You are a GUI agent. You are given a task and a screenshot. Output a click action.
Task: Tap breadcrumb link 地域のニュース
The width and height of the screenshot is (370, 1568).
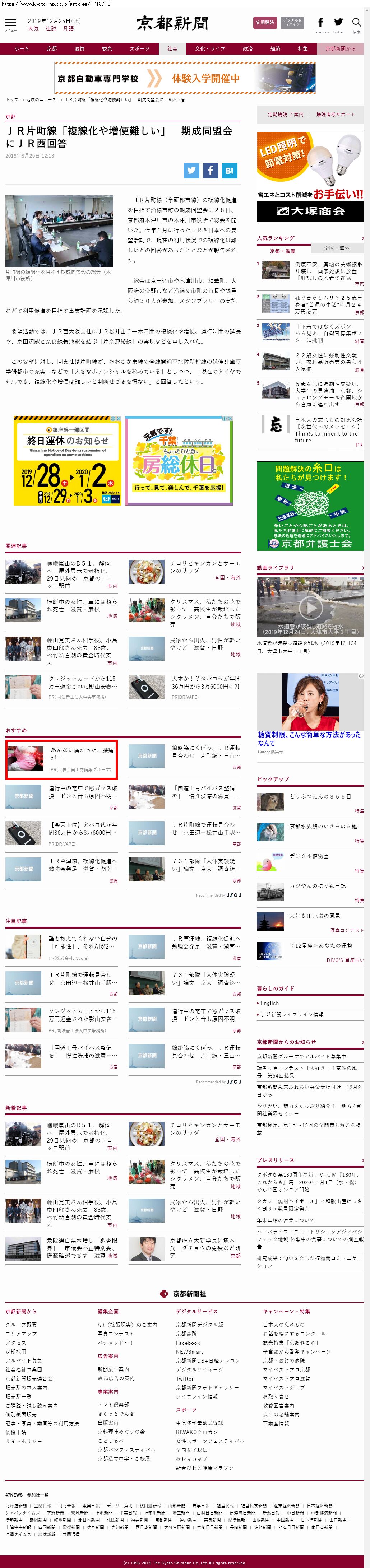click(x=41, y=99)
